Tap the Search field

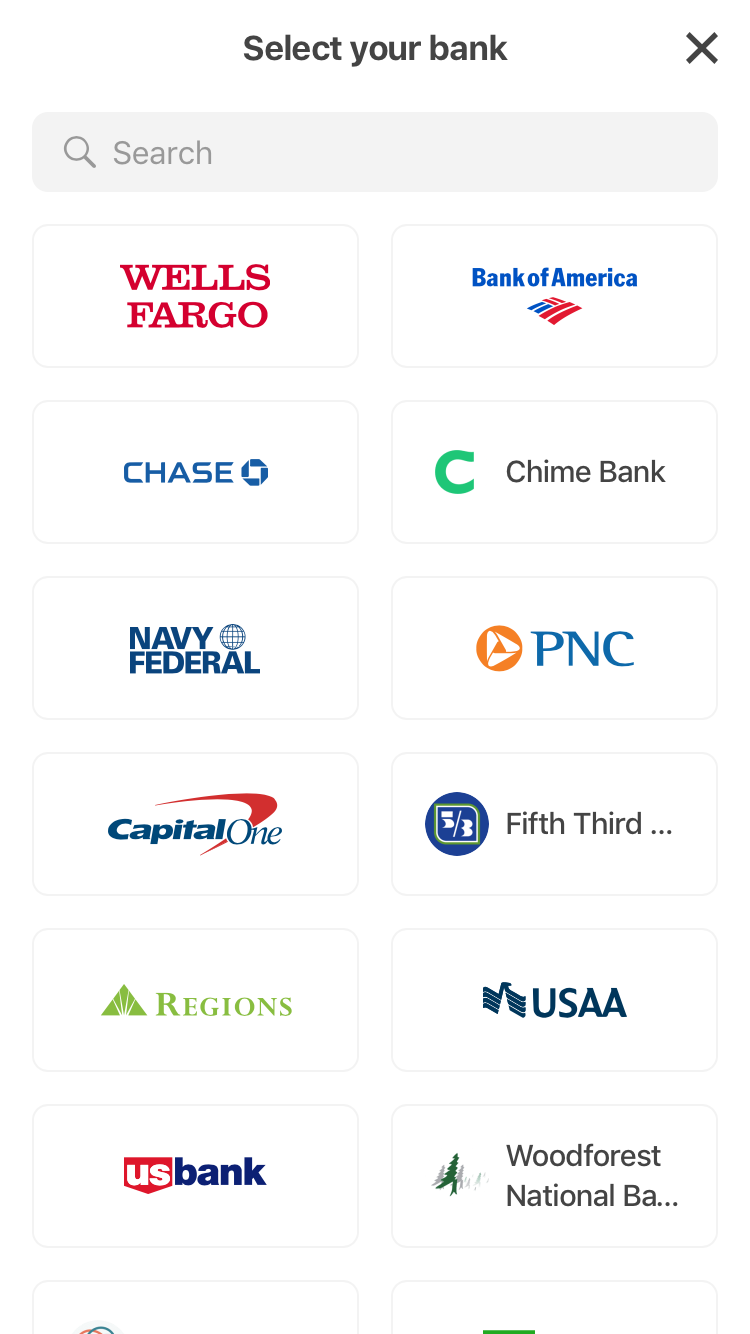click(x=375, y=152)
